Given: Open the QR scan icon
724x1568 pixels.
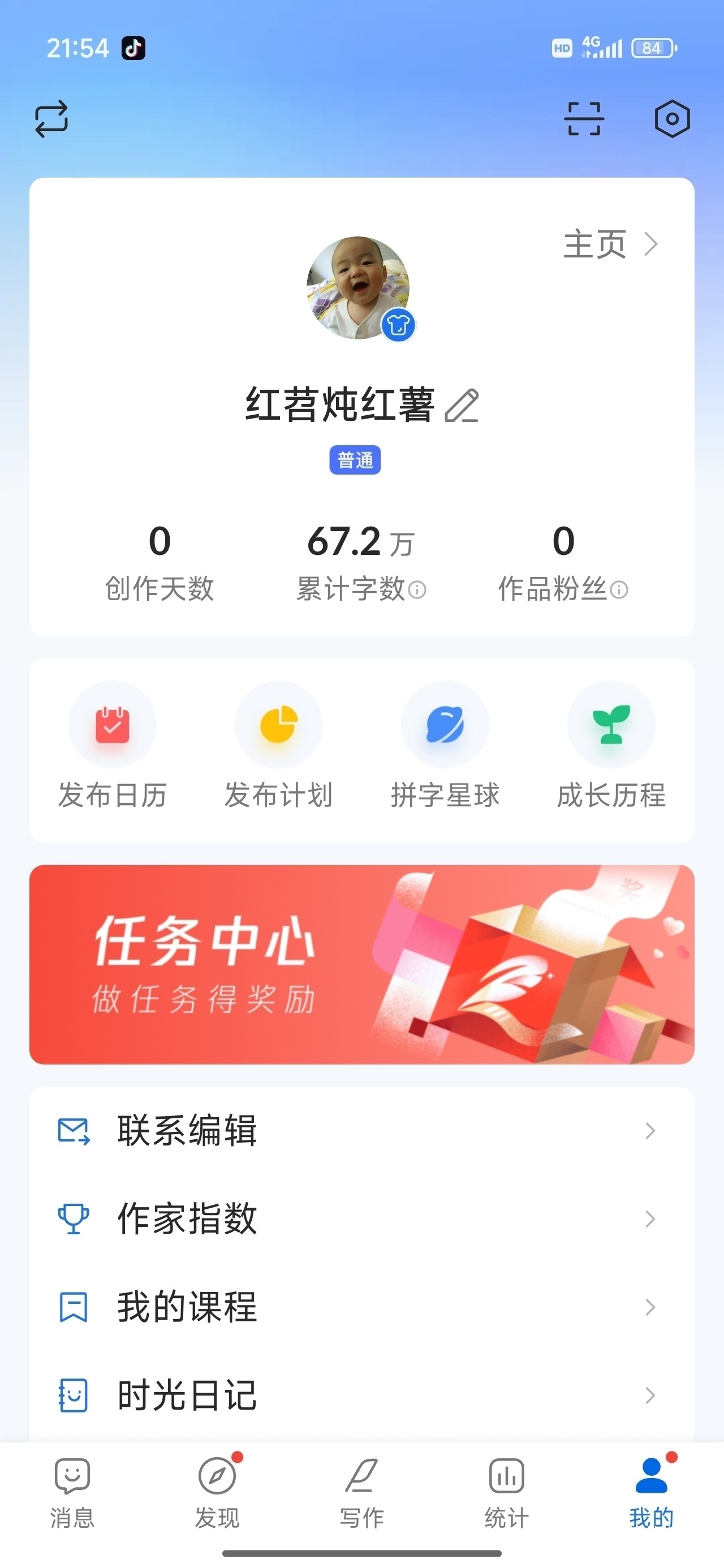Looking at the screenshot, I should [x=583, y=119].
